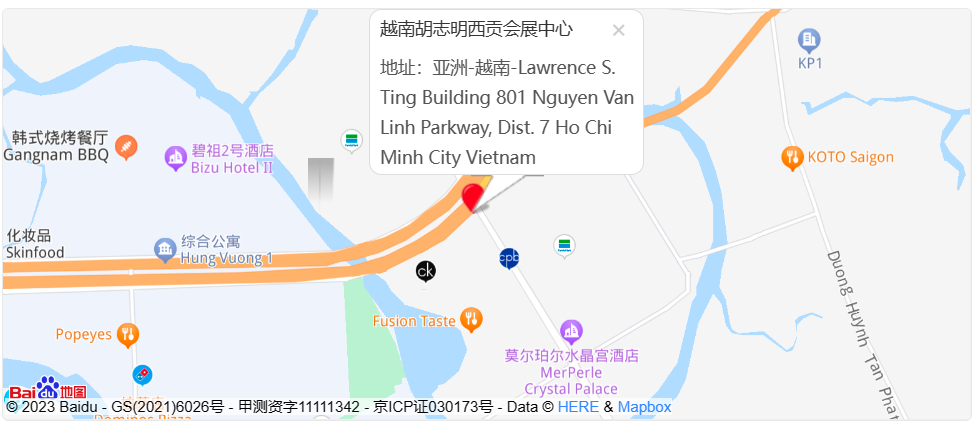Select the MerPerle Crystal Palace hotel marker
This screenshot has width=974, height=426.
[571, 329]
